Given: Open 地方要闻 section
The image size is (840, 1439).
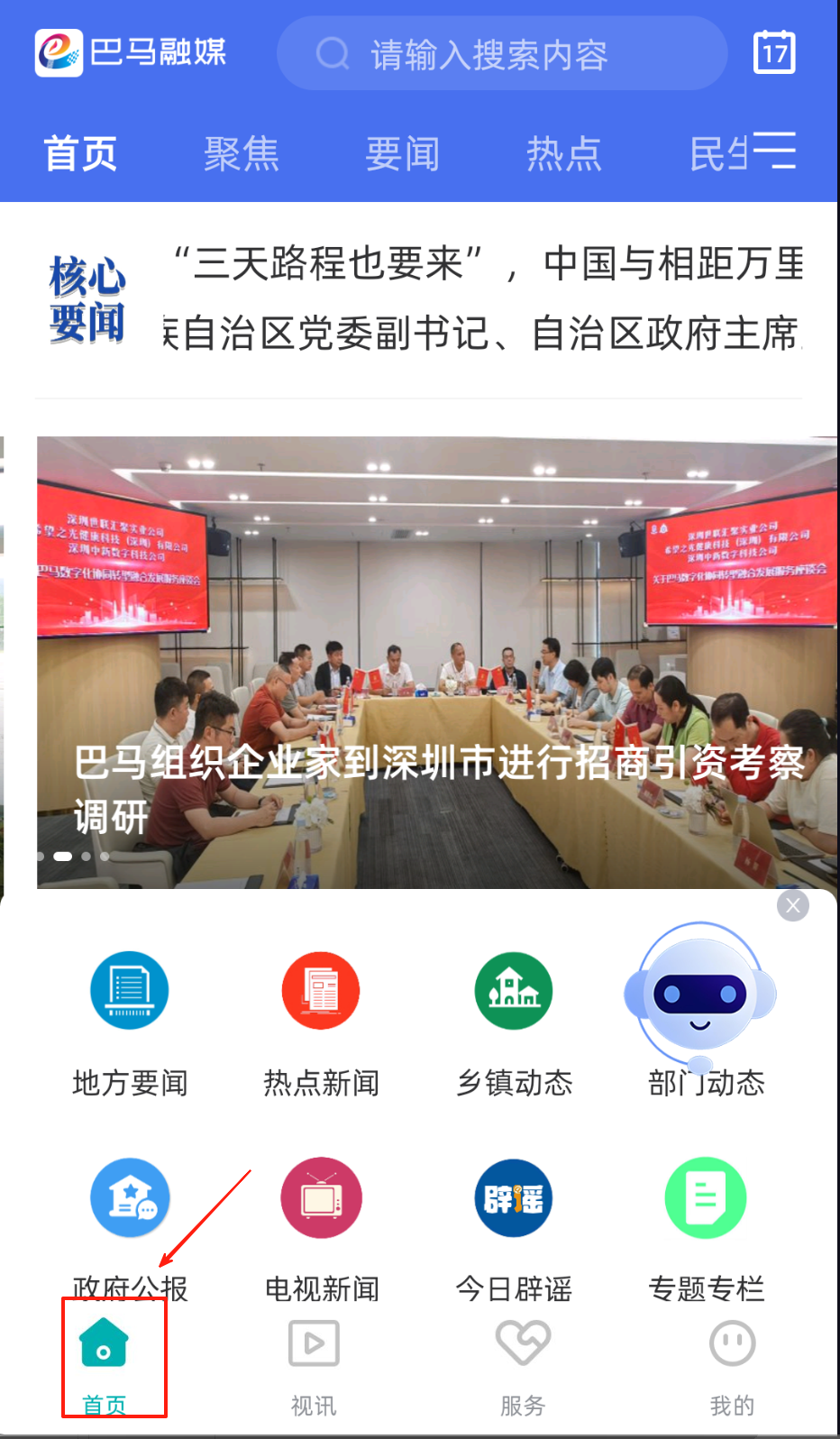Looking at the screenshot, I should 130,991.
